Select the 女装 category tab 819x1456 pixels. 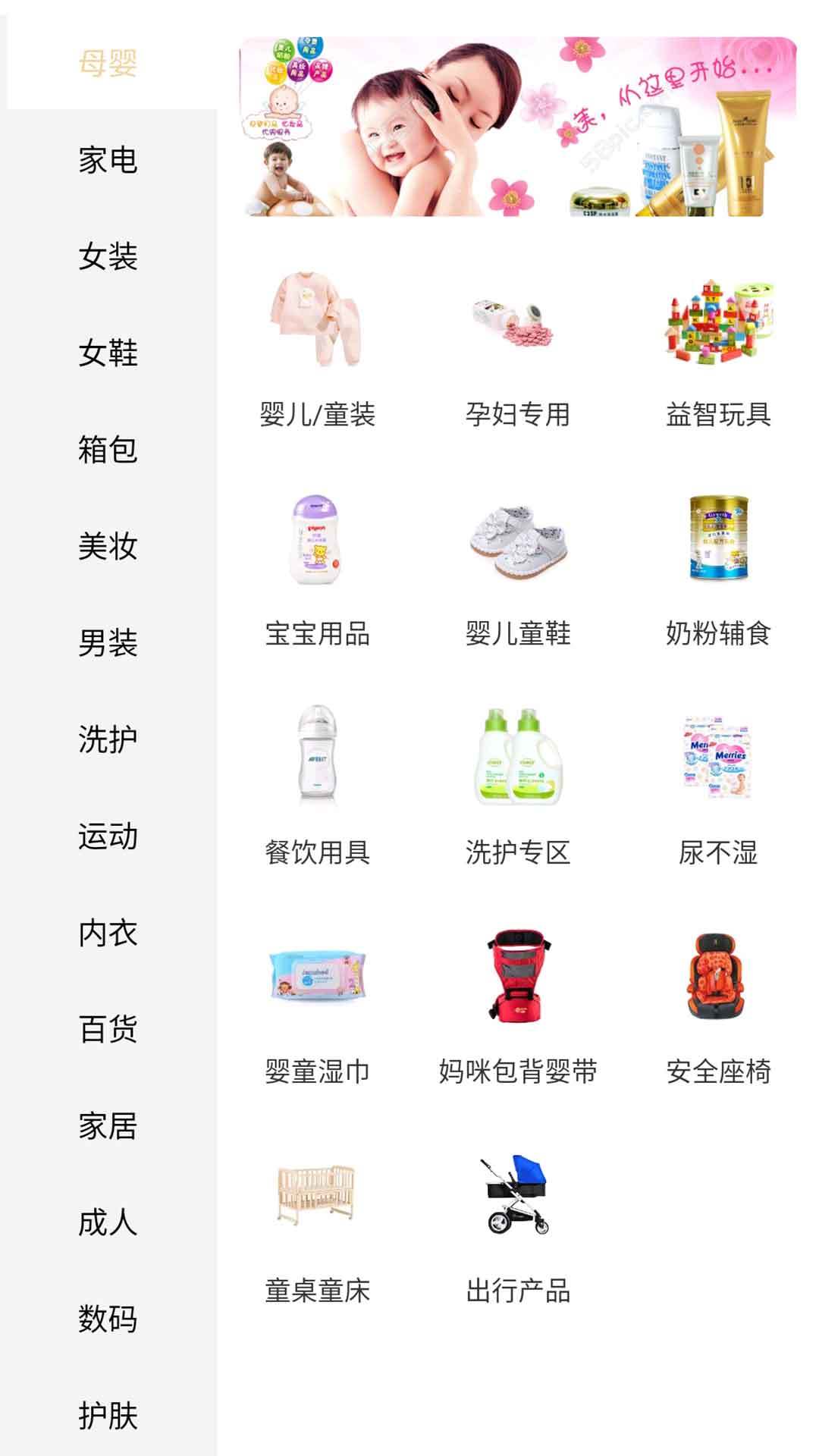pyautogui.click(x=108, y=256)
